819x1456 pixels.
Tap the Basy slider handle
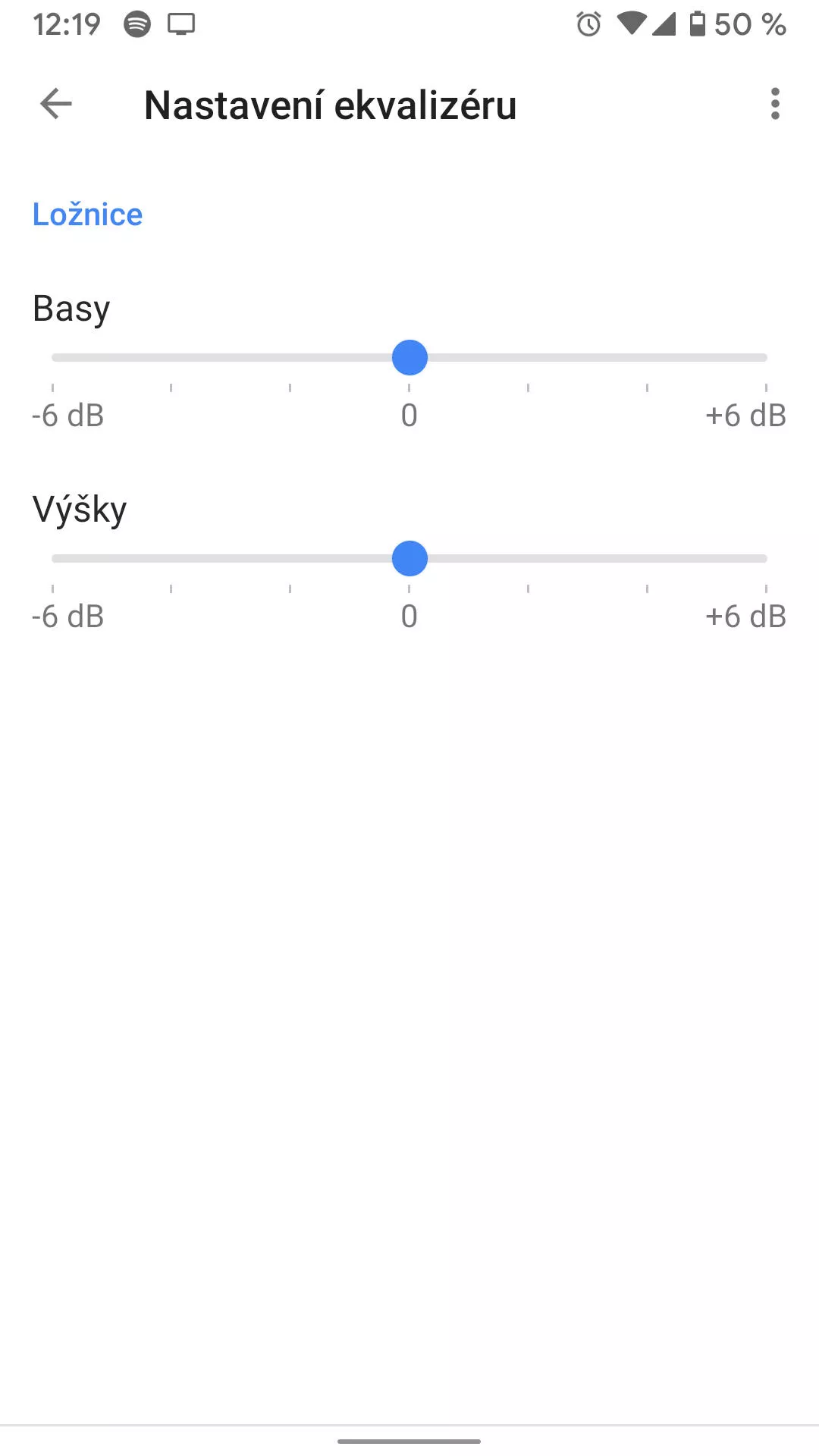click(409, 358)
